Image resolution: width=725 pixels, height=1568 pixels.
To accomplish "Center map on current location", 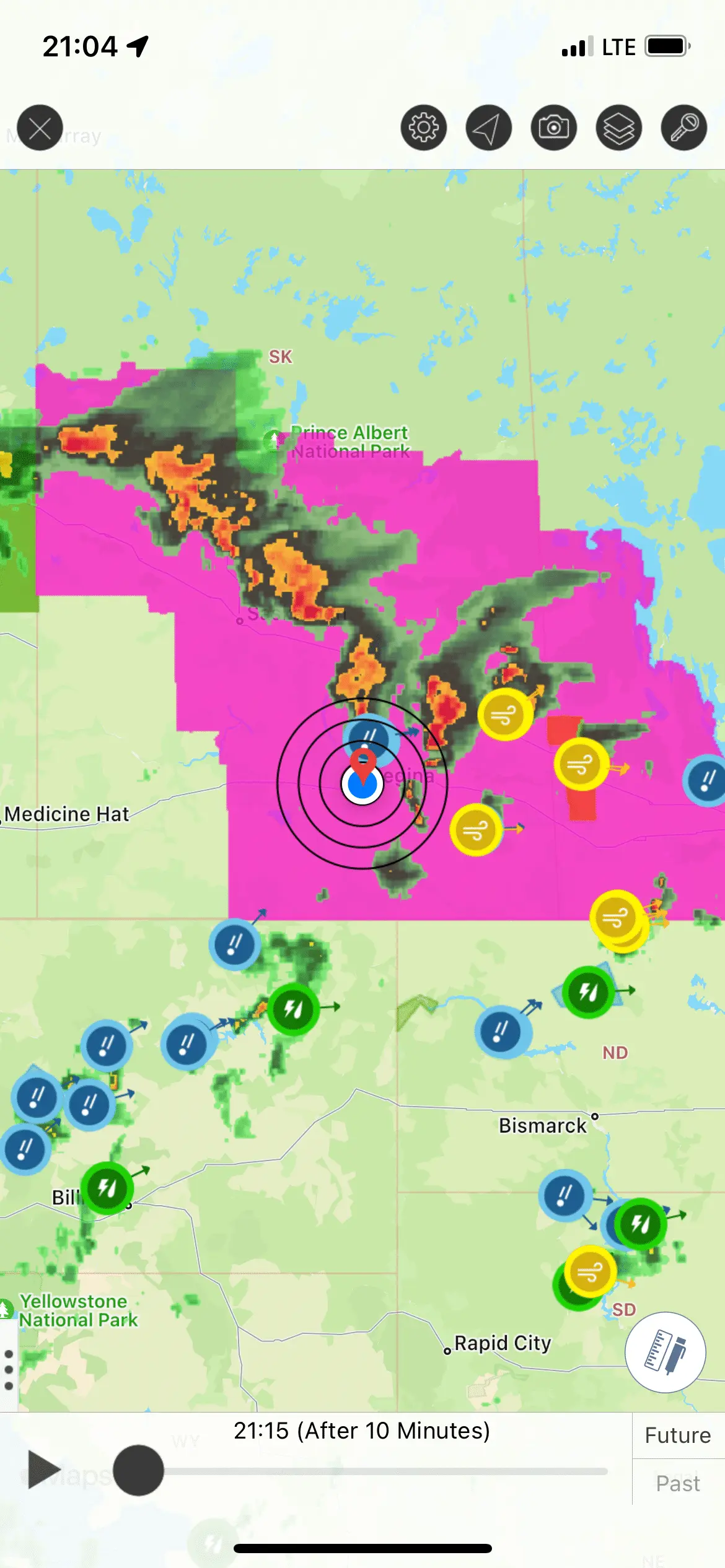I will [x=489, y=128].
